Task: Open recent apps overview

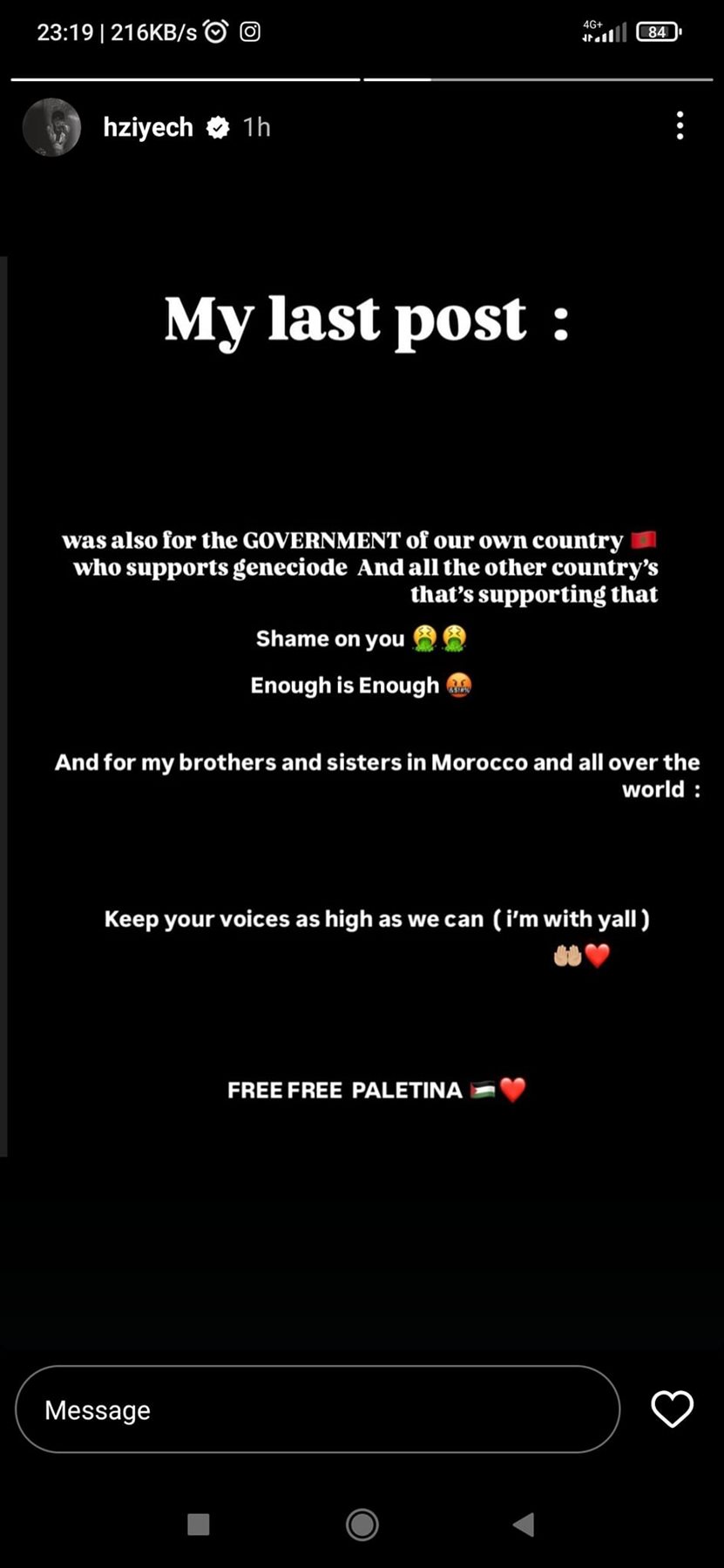Action: (x=199, y=1524)
